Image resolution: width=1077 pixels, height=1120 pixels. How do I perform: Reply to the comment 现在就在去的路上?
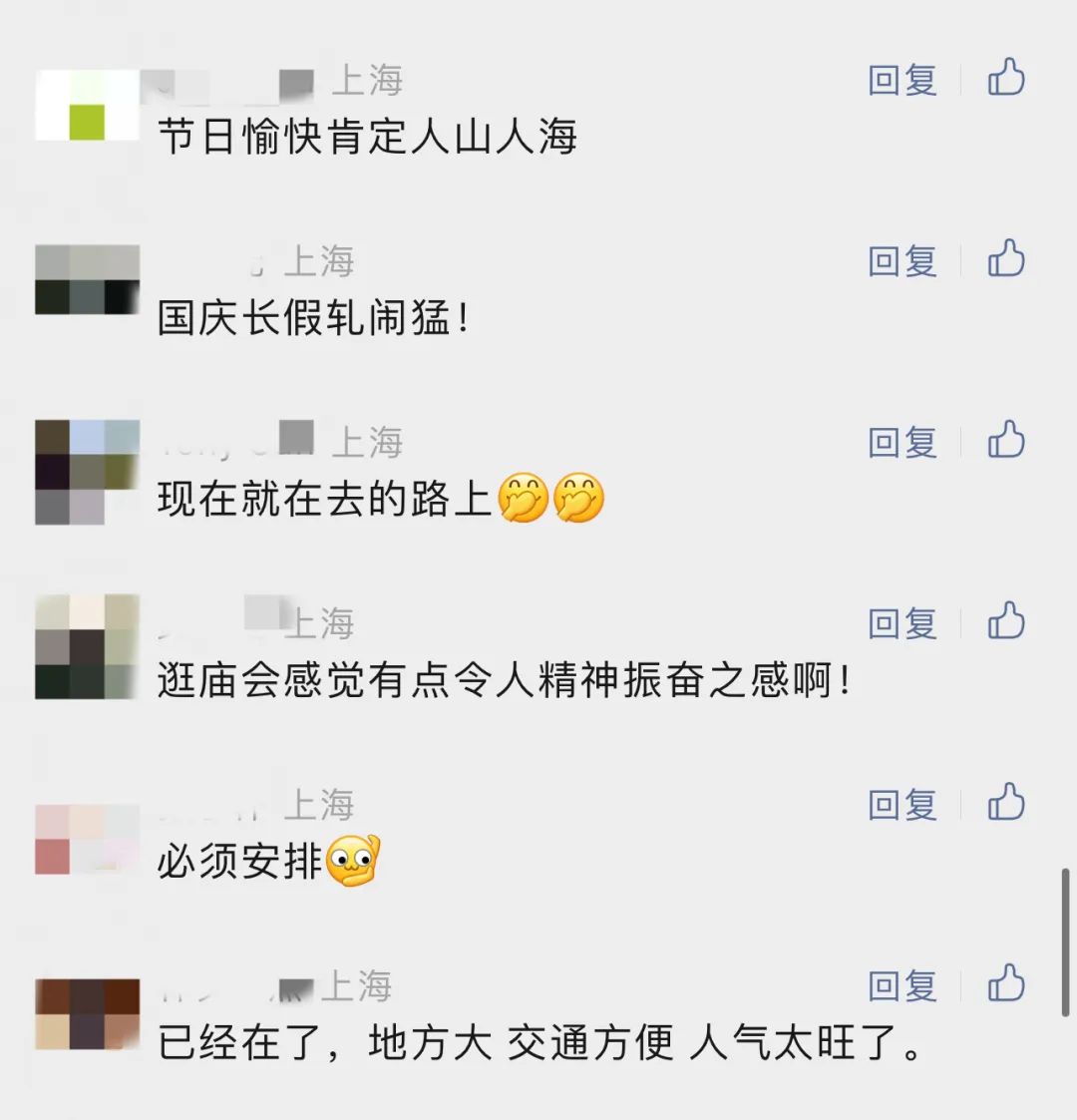[902, 442]
